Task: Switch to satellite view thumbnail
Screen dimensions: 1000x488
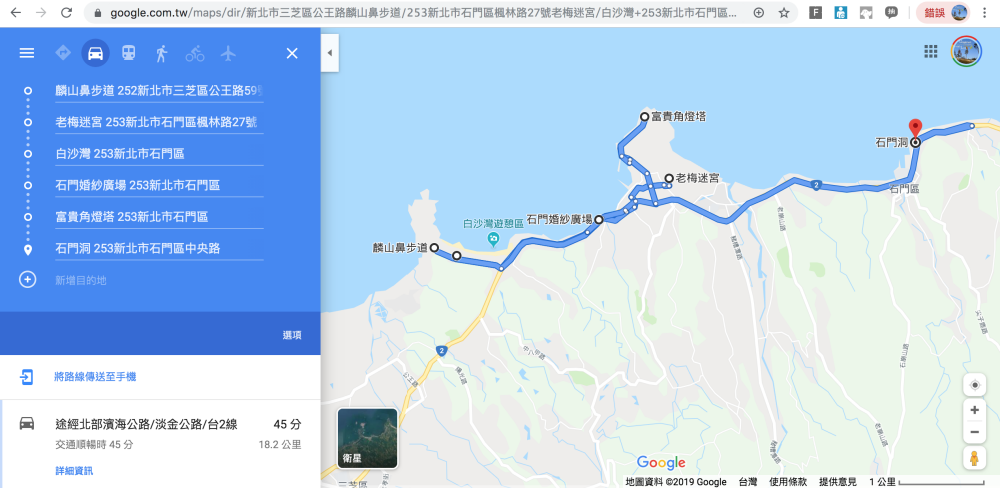Action: pyautogui.click(x=367, y=438)
